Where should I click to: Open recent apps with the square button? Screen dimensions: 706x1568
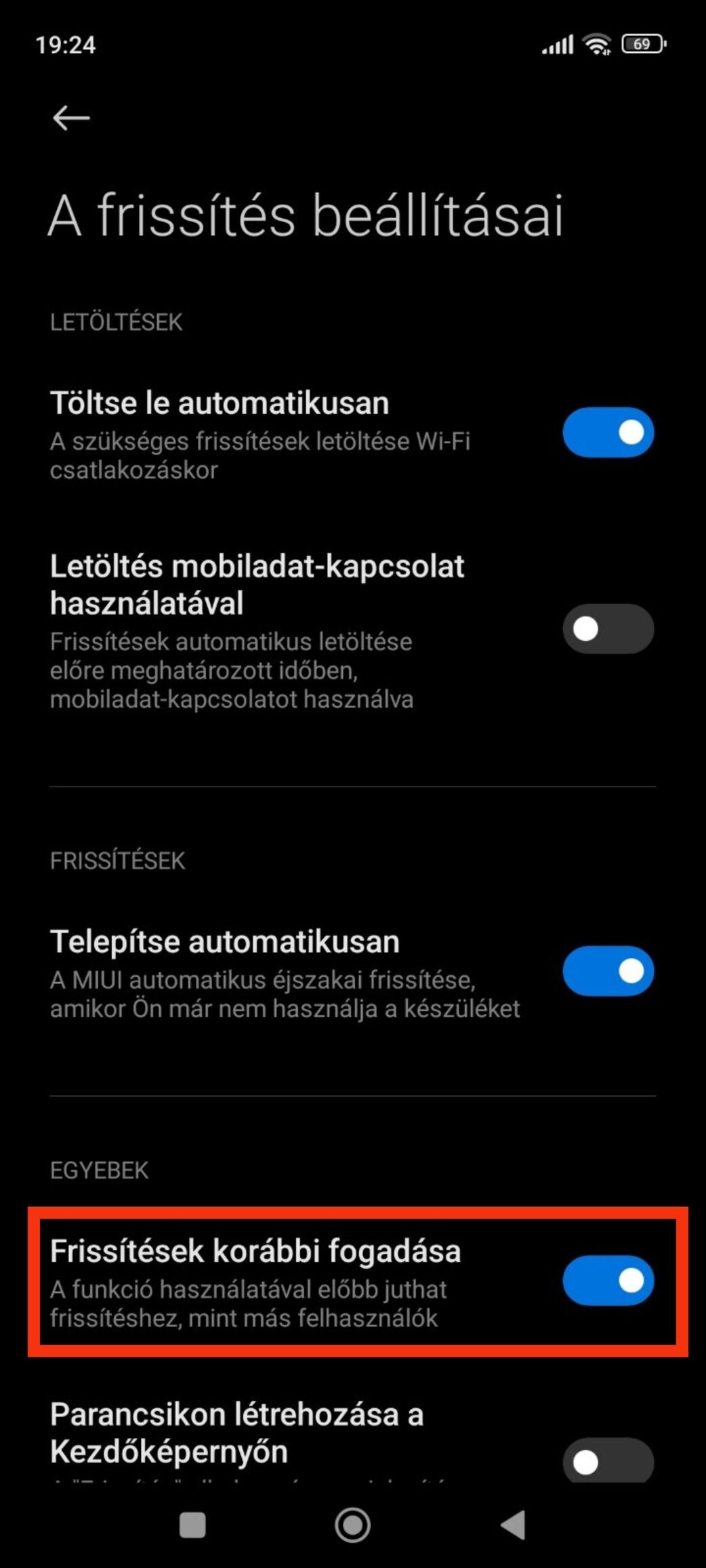192,1525
